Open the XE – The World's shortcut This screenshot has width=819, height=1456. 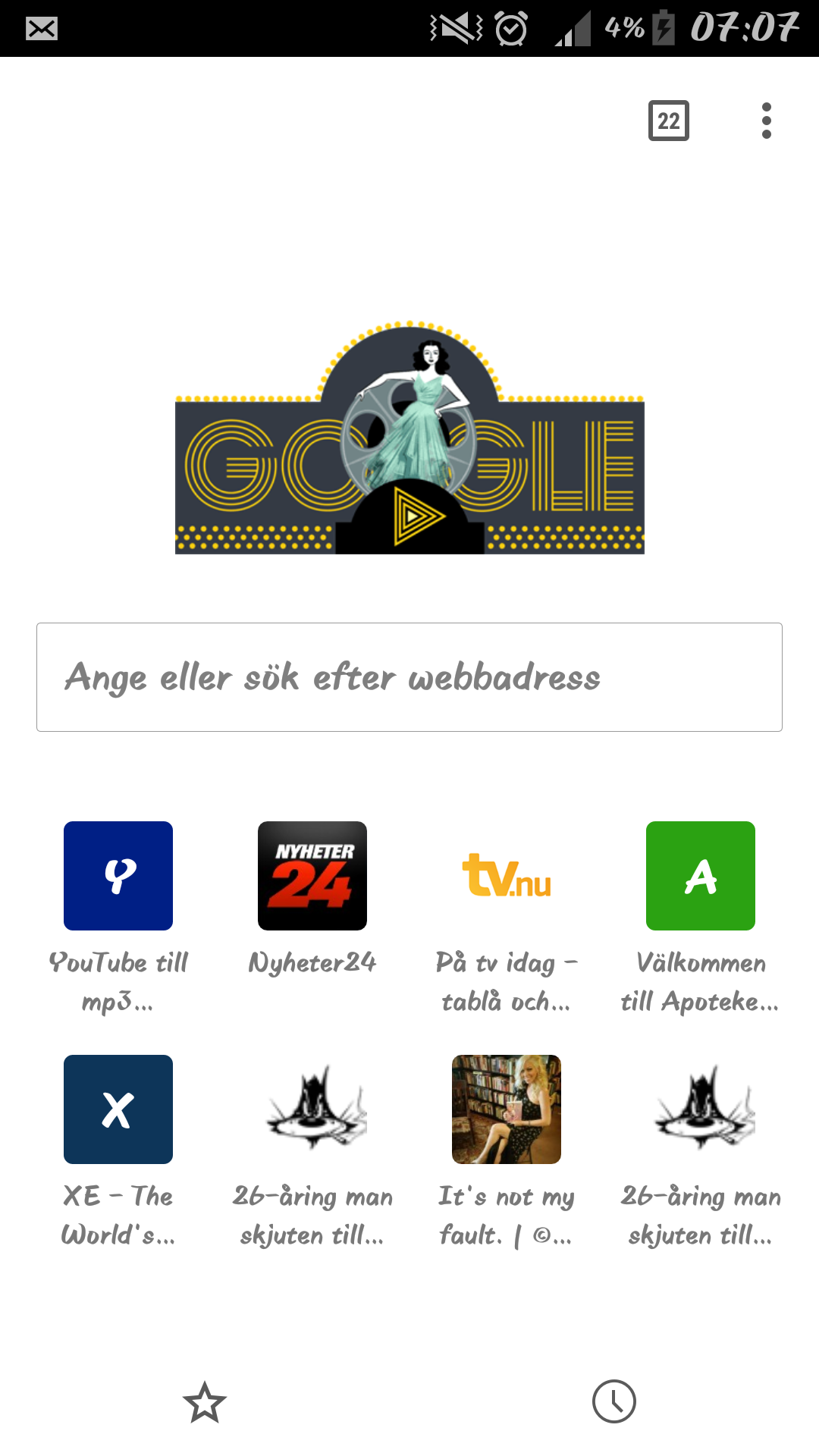coord(118,1109)
